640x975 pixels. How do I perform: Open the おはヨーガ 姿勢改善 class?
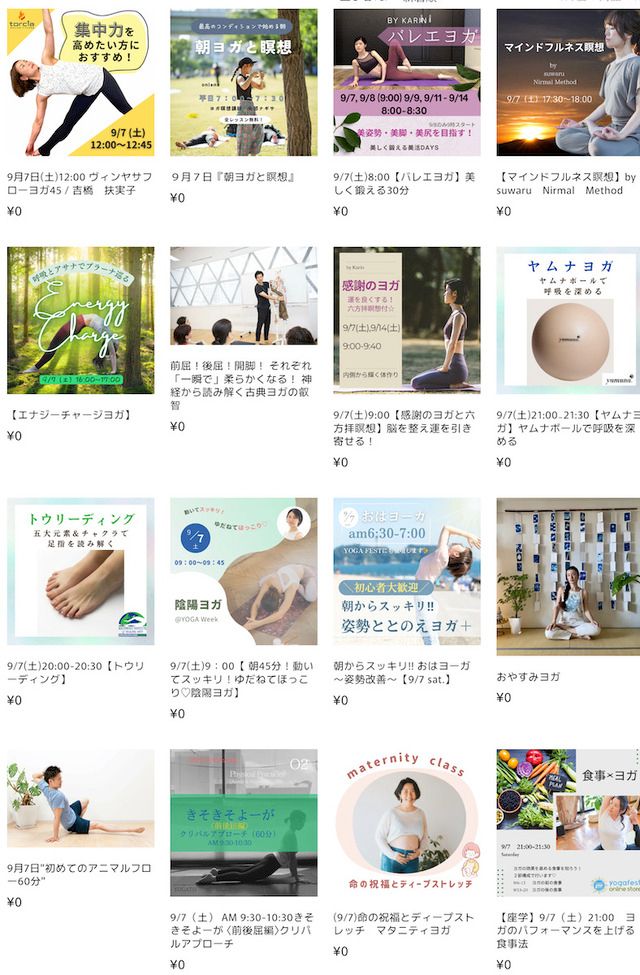[x=407, y=571]
